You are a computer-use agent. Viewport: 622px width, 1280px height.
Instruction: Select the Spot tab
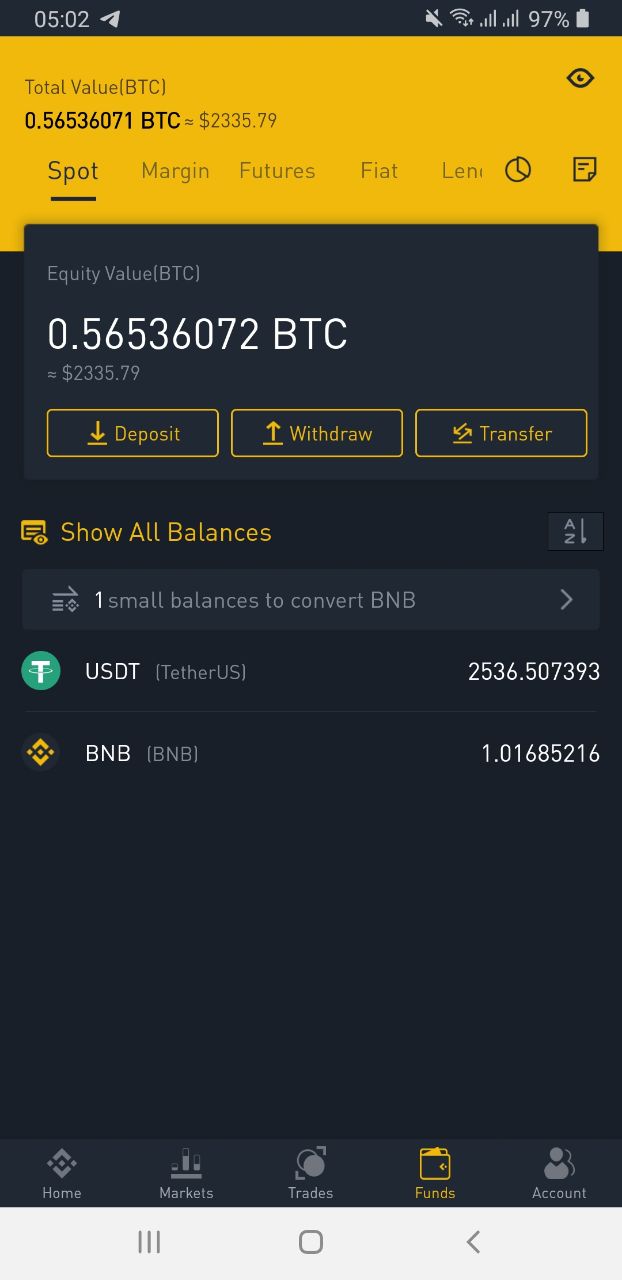73,171
